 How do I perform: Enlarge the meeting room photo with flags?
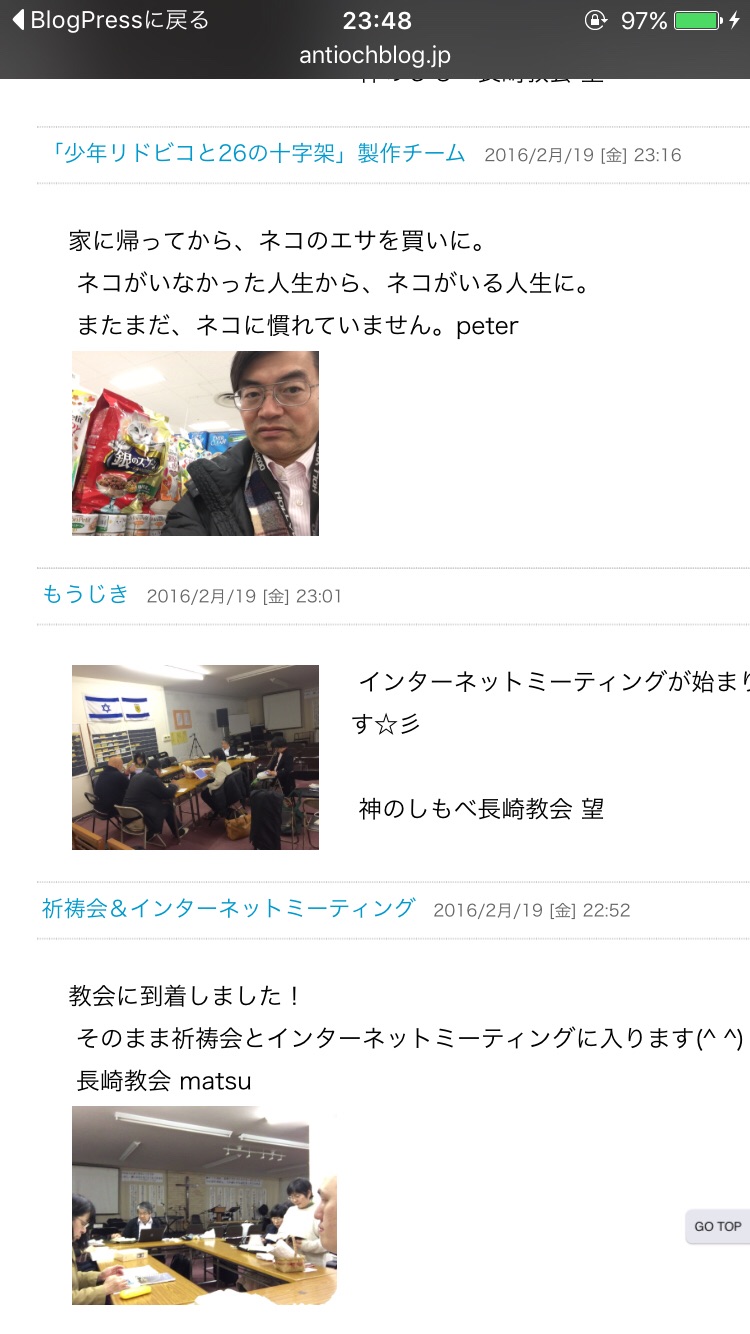tap(195, 757)
